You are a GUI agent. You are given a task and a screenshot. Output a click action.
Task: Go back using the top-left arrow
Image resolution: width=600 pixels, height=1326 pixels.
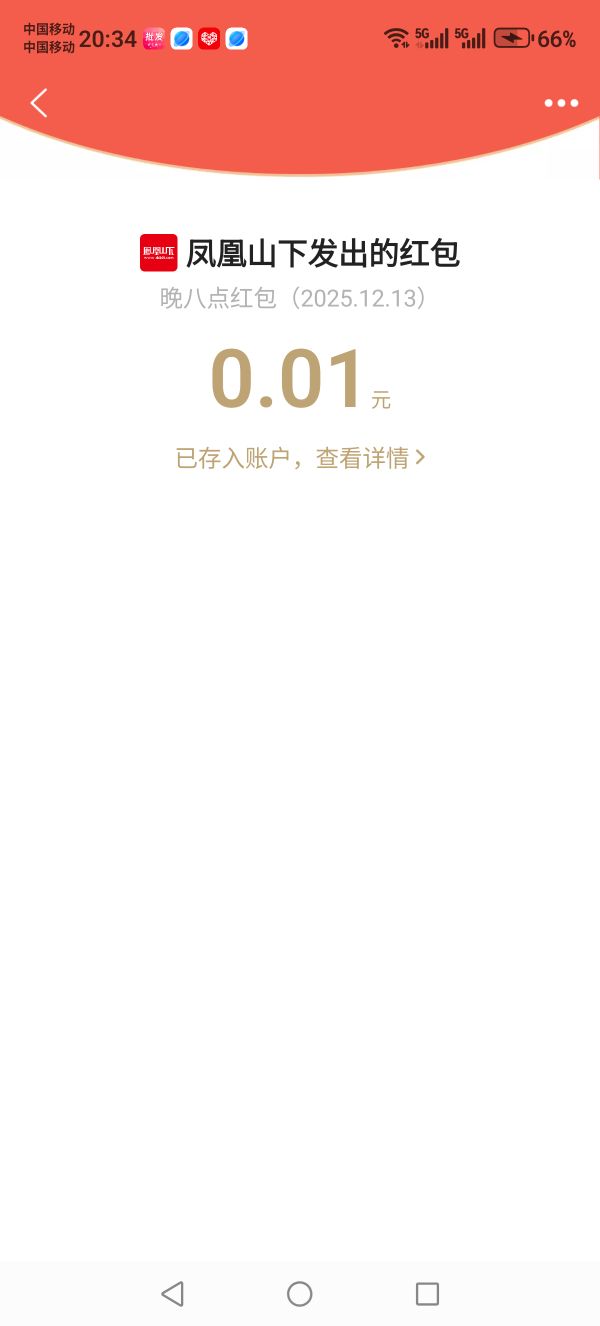coord(39,103)
